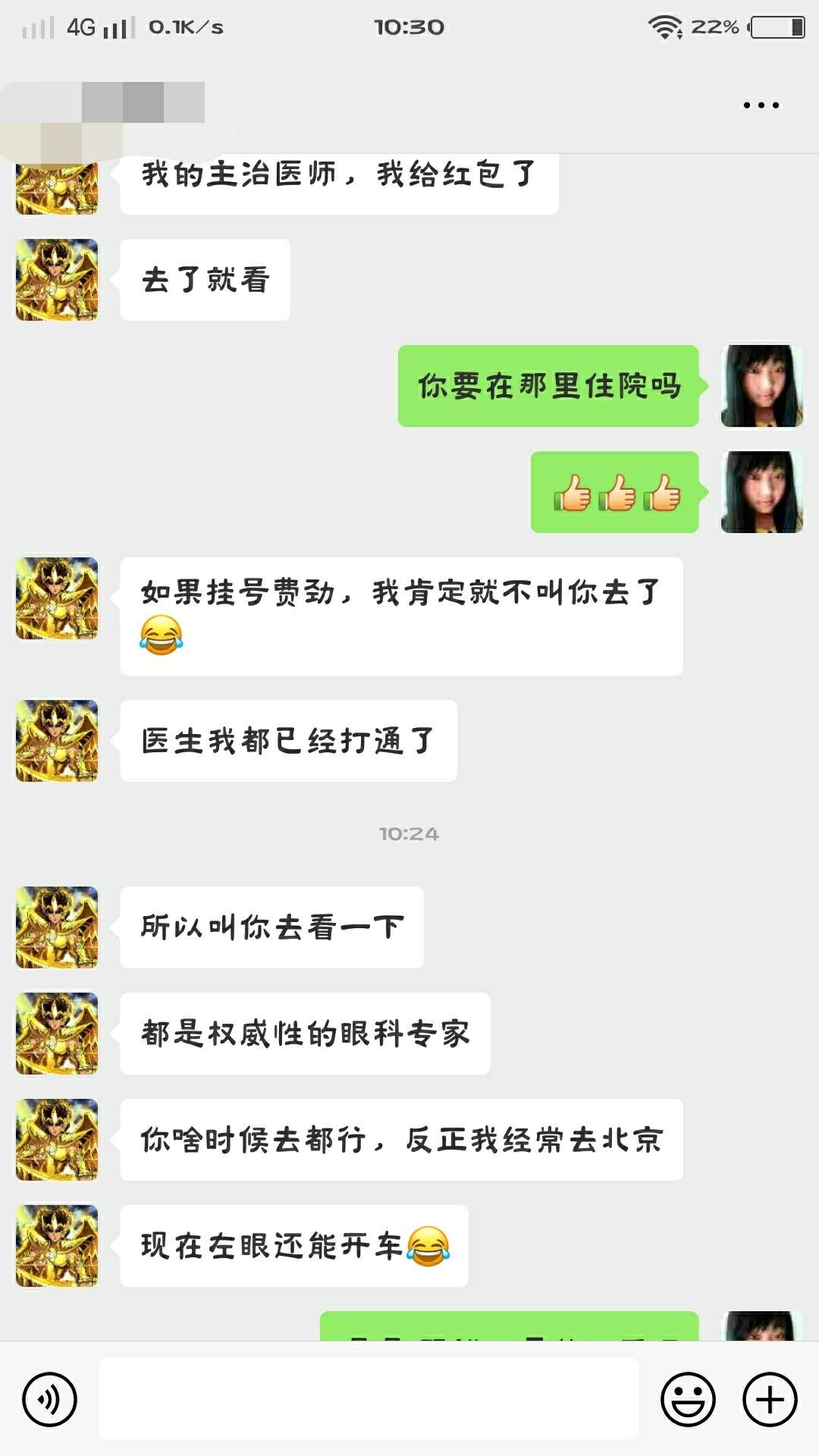Select the 医生我都已经打通了 message
The image size is (819, 1456).
(x=287, y=742)
